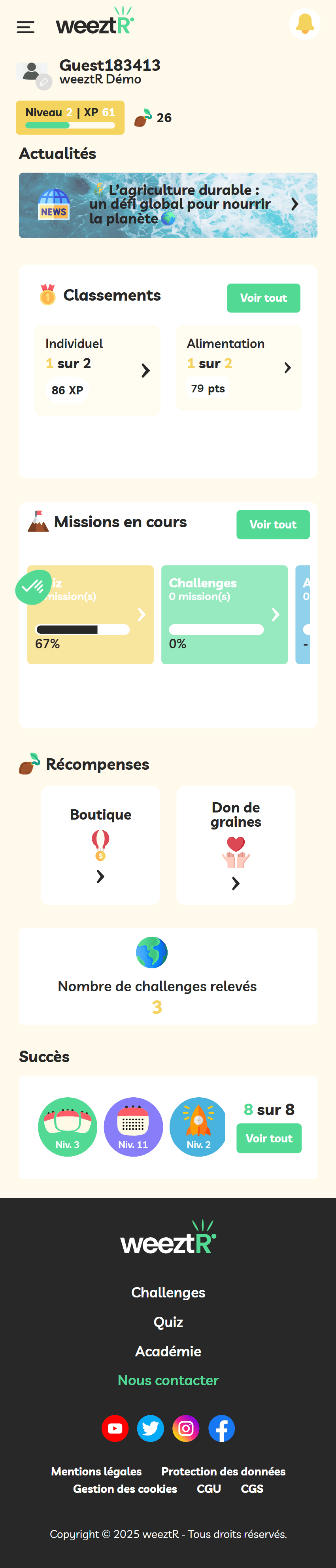View all Missions en cours
This screenshot has height=1568, width=336.
click(x=273, y=524)
